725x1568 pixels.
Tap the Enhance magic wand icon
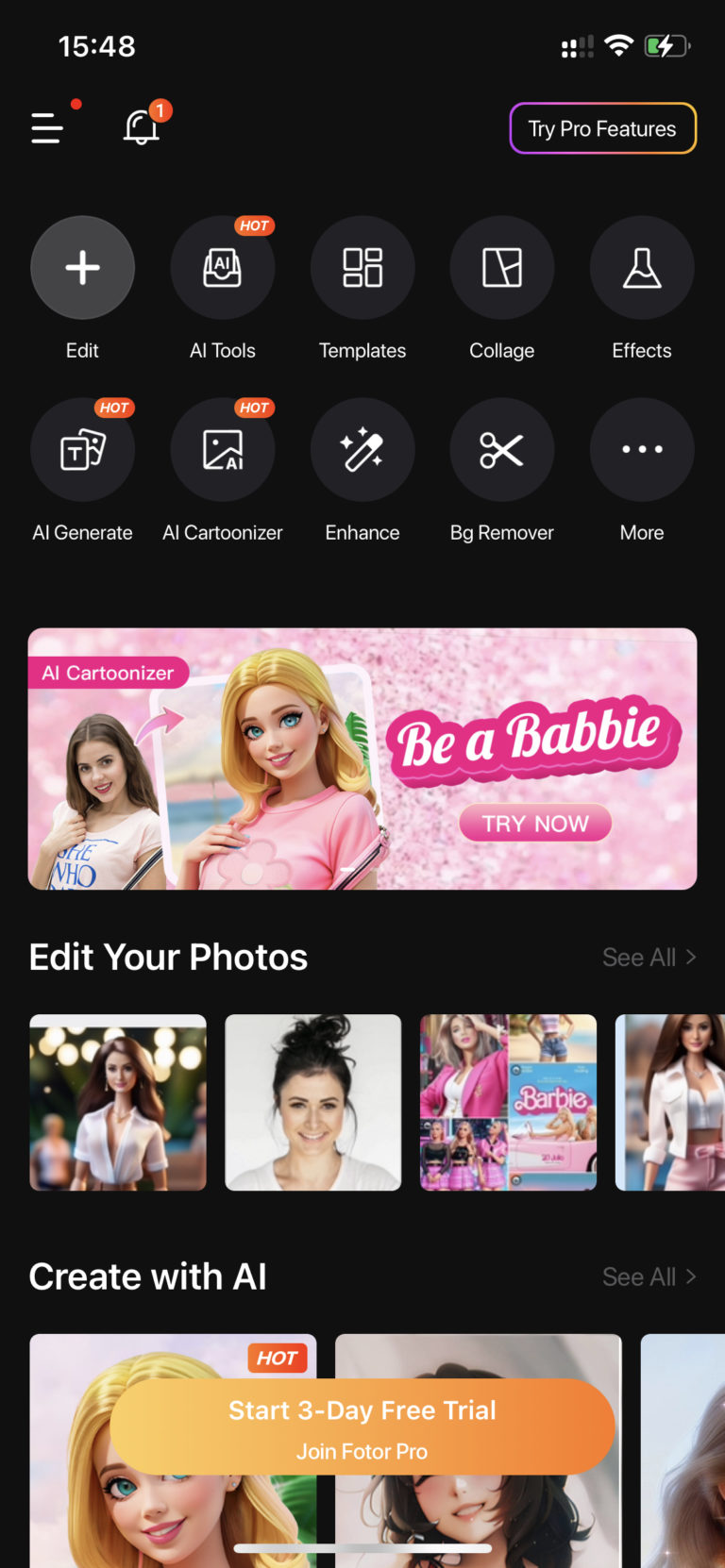tap(362, 449)
